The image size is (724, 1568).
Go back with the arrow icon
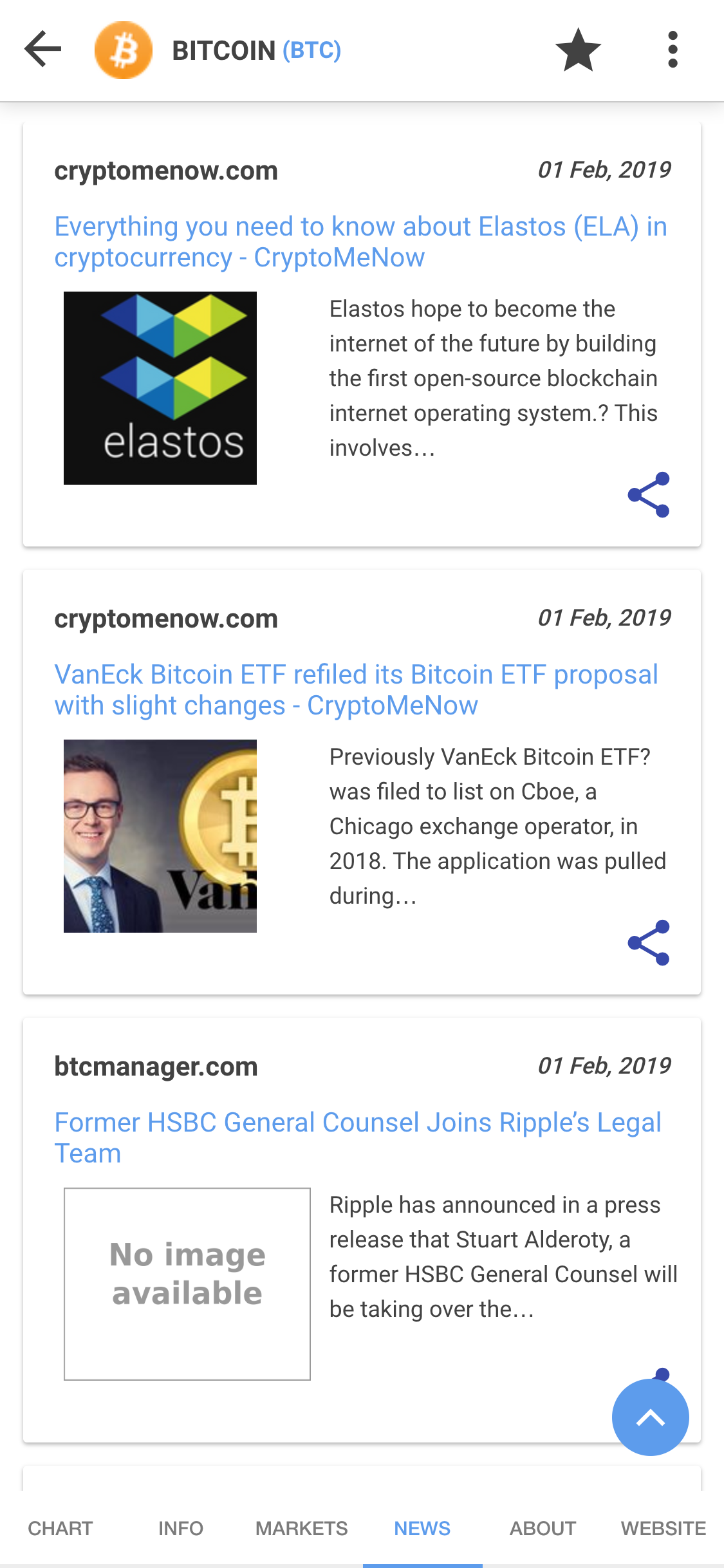[42, 49]
